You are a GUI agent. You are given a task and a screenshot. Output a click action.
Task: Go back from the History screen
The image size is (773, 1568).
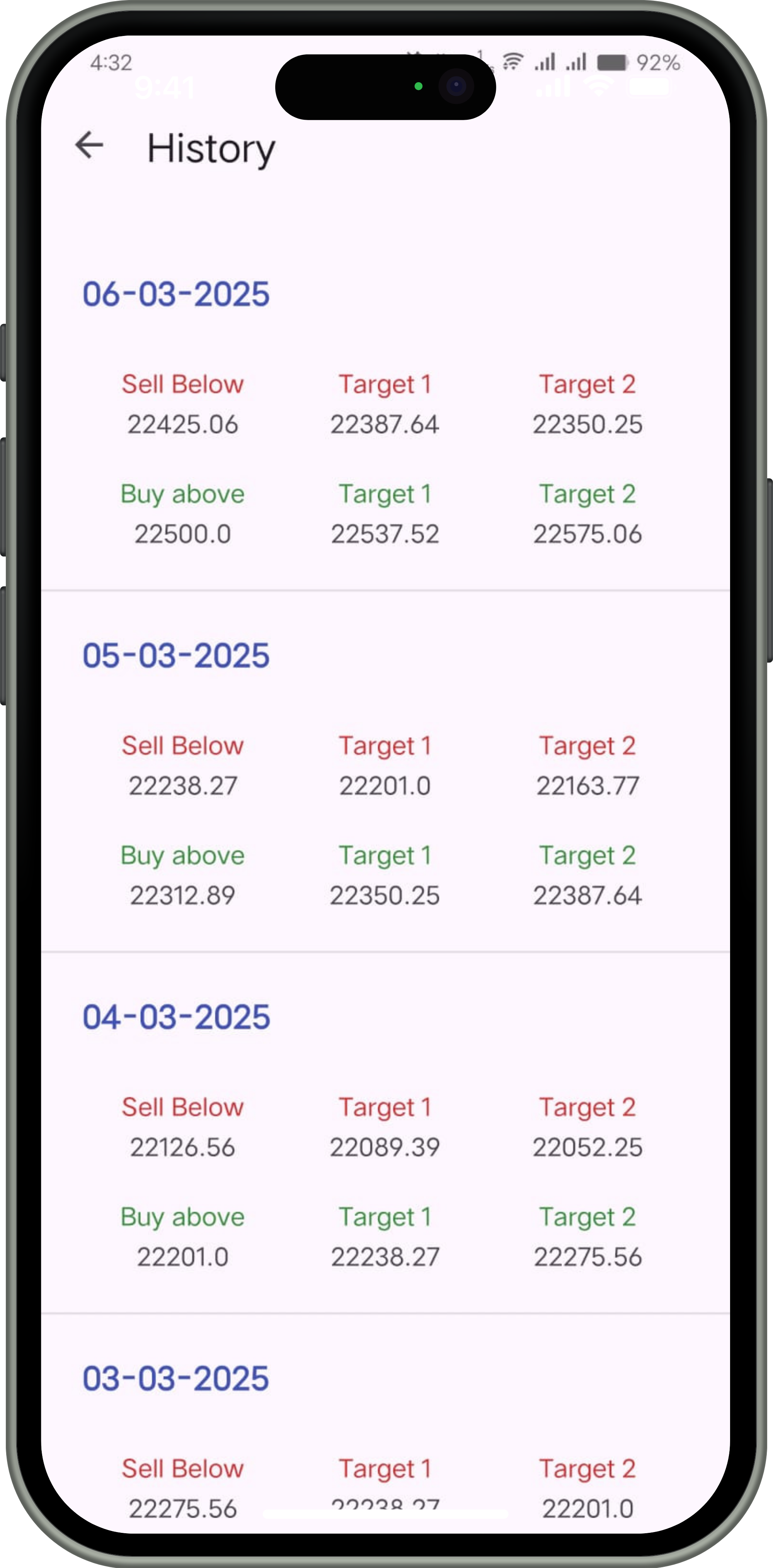click(x=90, y=146)
